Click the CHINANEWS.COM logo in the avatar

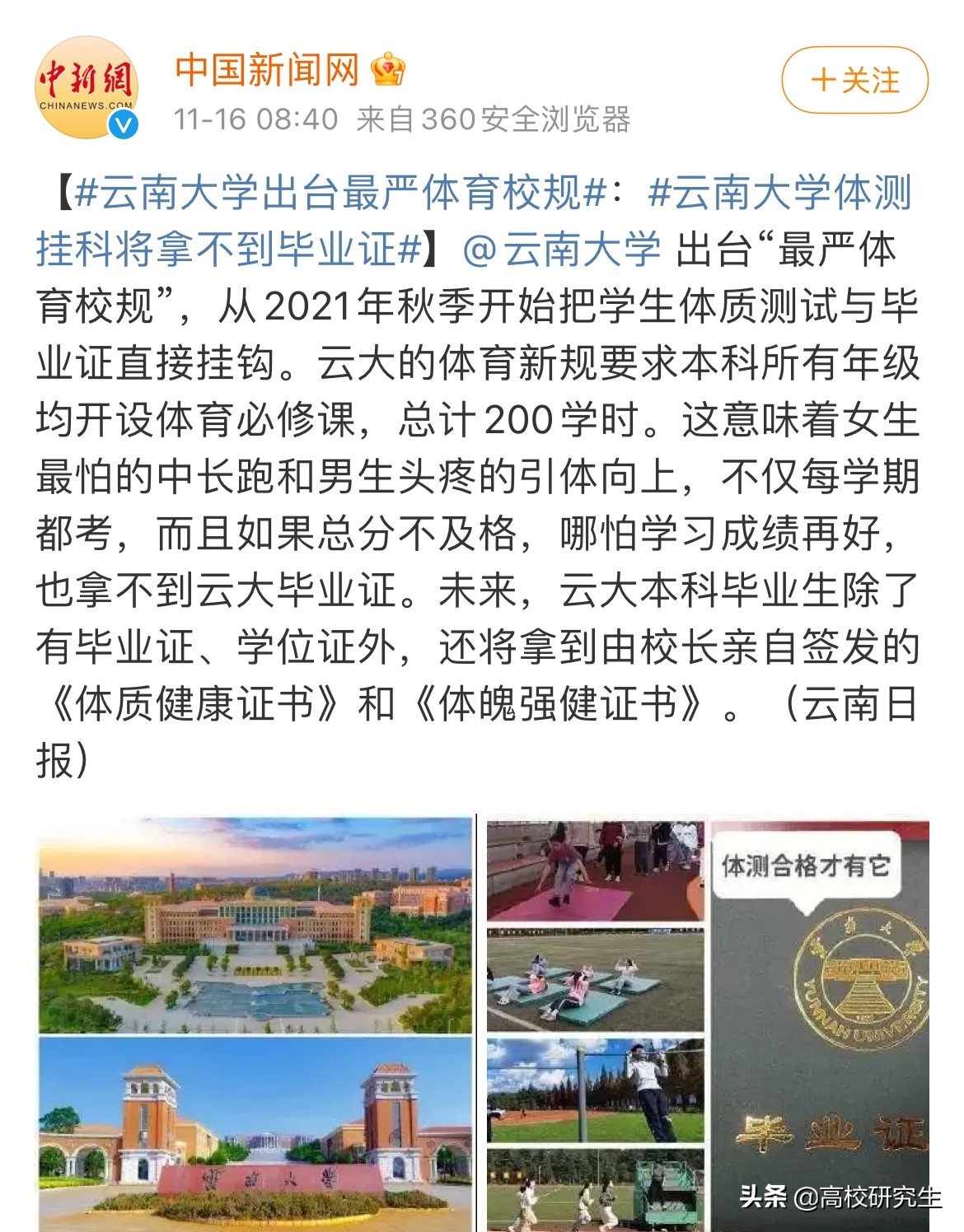click(87, 104)
